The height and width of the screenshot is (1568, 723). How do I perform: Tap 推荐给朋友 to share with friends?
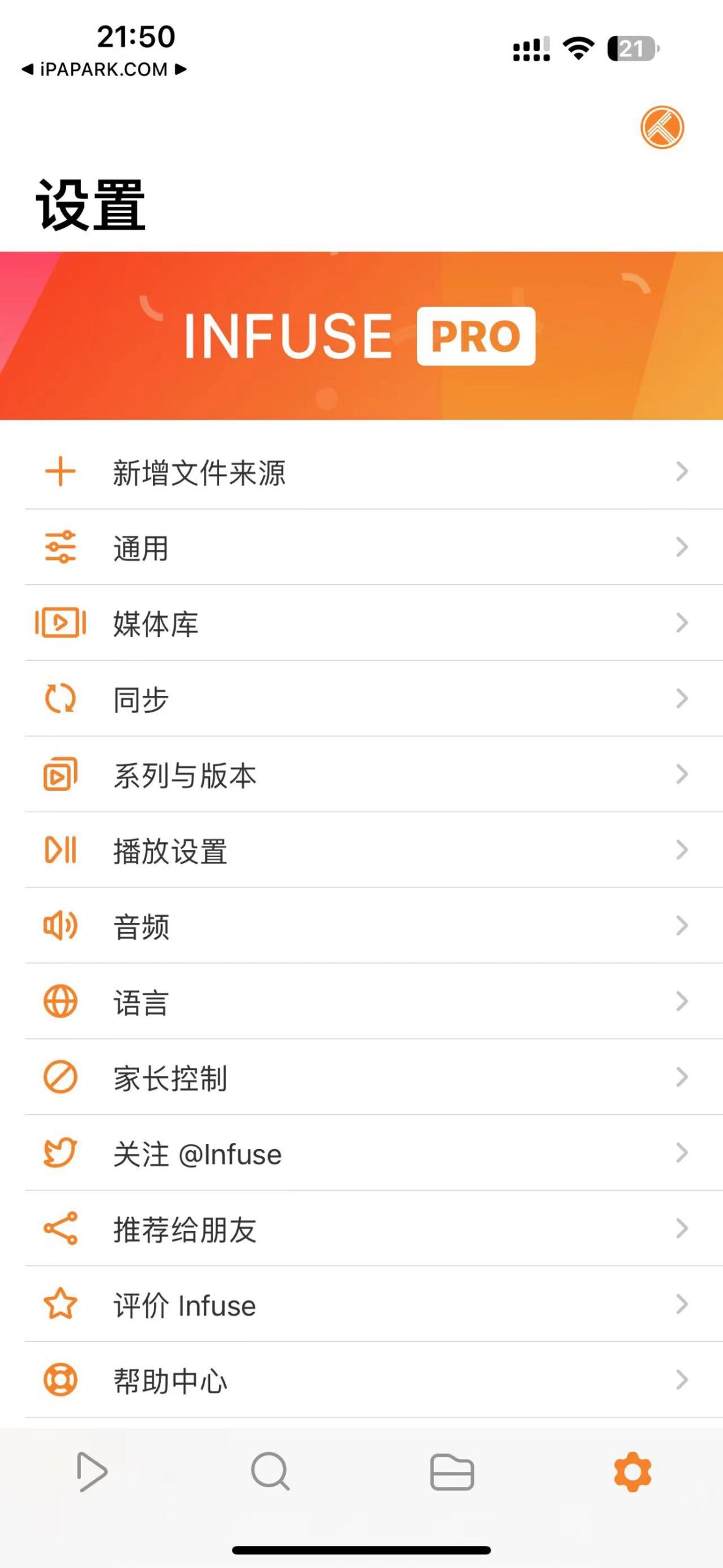(x=184, y=1229)
